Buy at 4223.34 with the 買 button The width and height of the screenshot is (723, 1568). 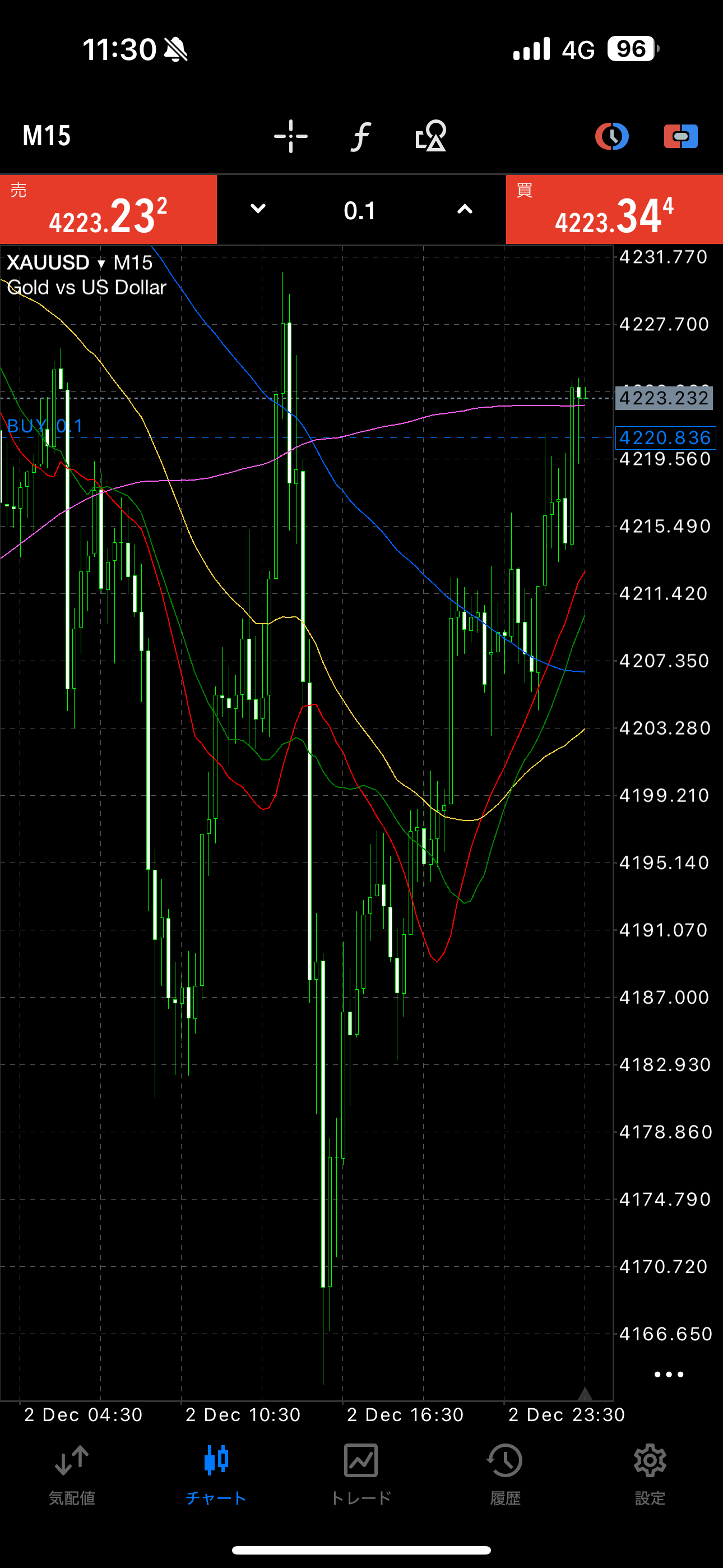pos(614,210)
